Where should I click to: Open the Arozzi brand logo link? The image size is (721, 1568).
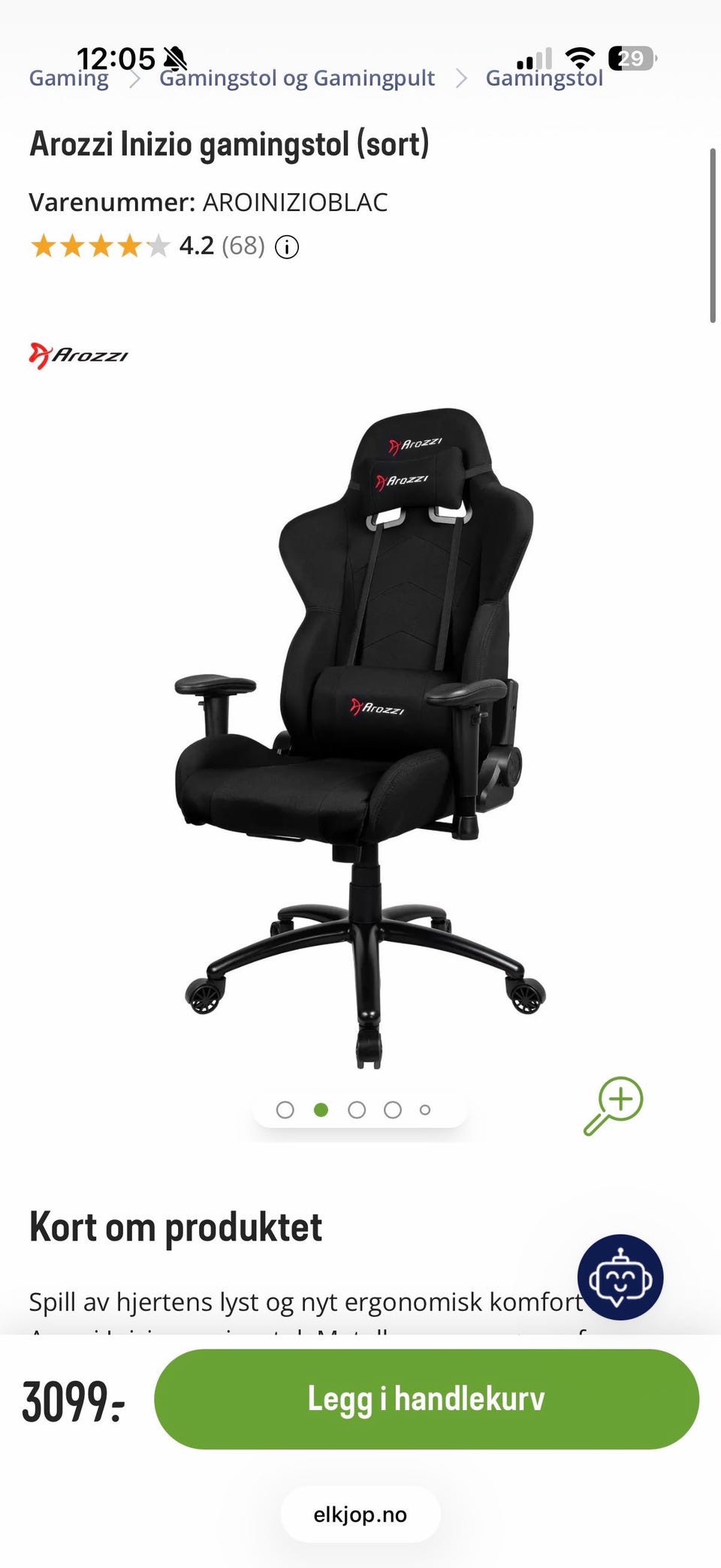(79, 355)
